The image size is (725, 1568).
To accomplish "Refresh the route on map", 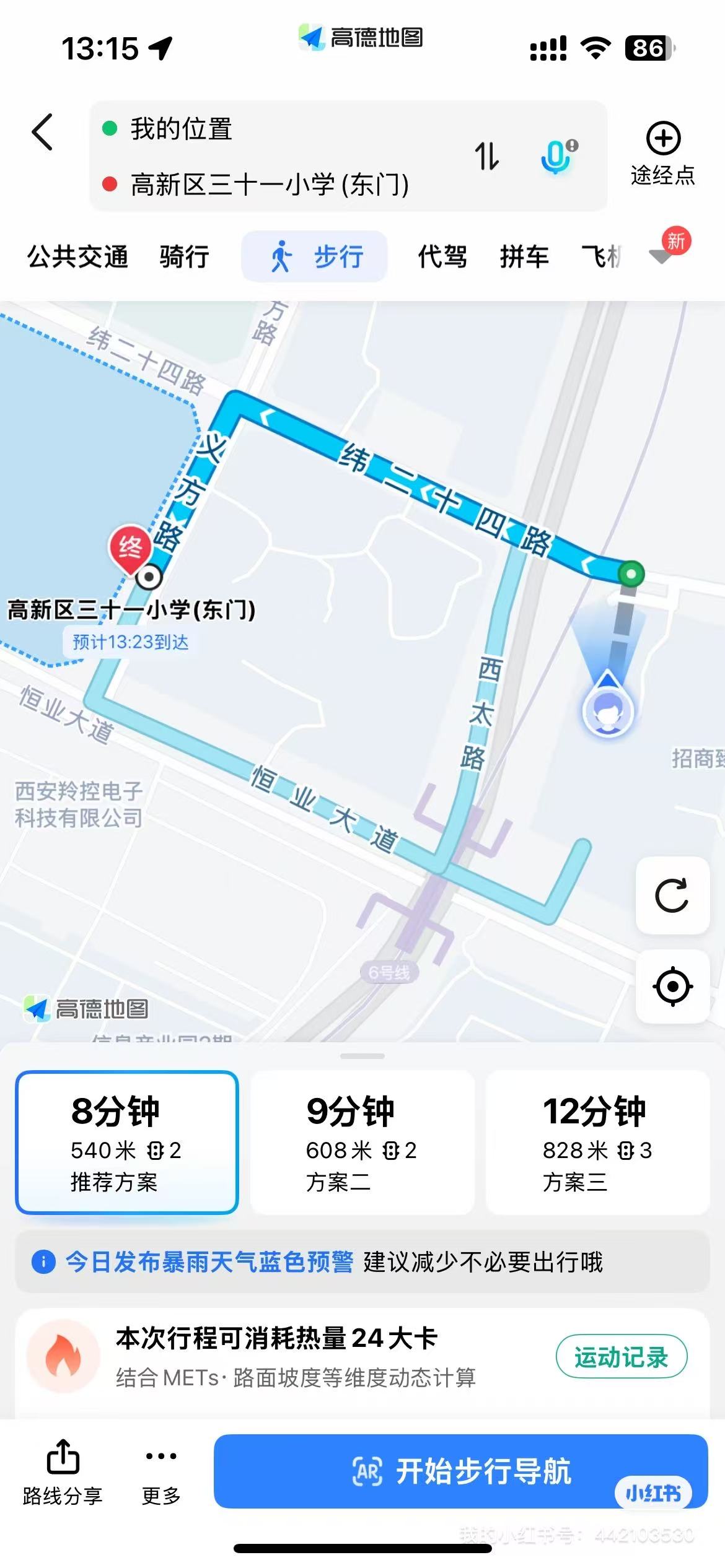I will 672,895.
